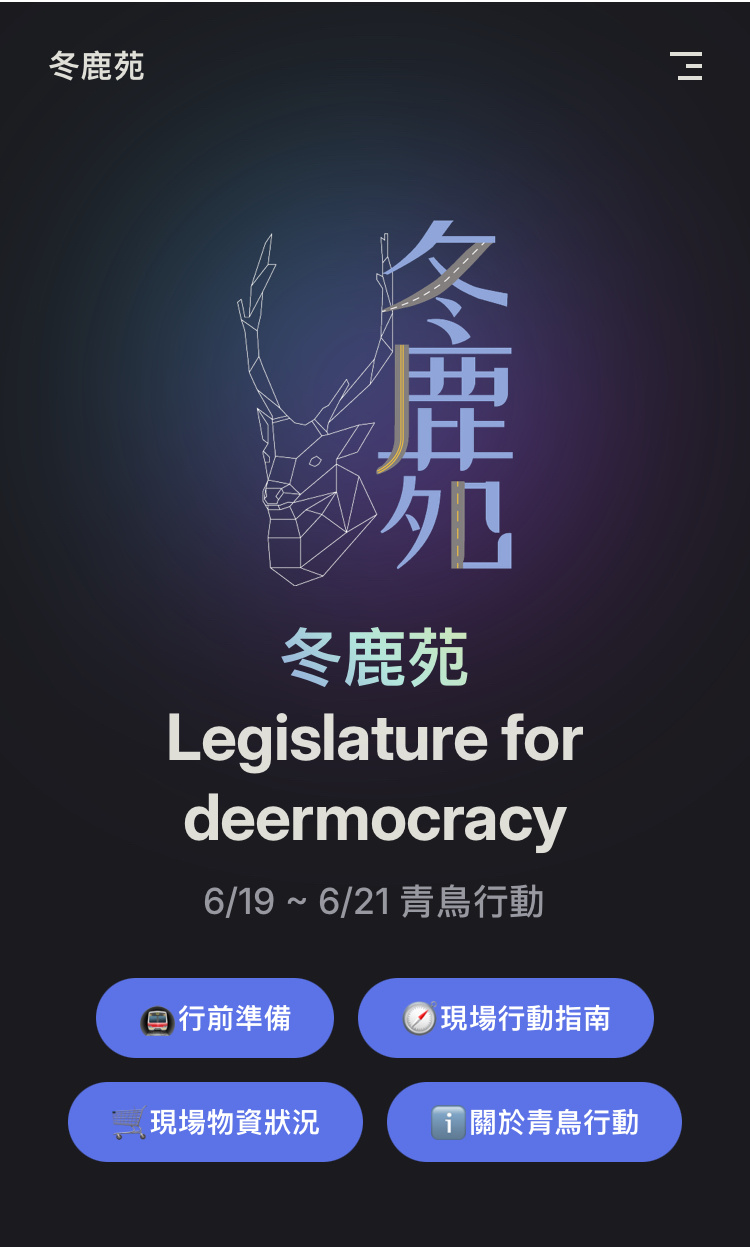Open the 行前準備 page
750x1247 pixels.
point(215,1018)
